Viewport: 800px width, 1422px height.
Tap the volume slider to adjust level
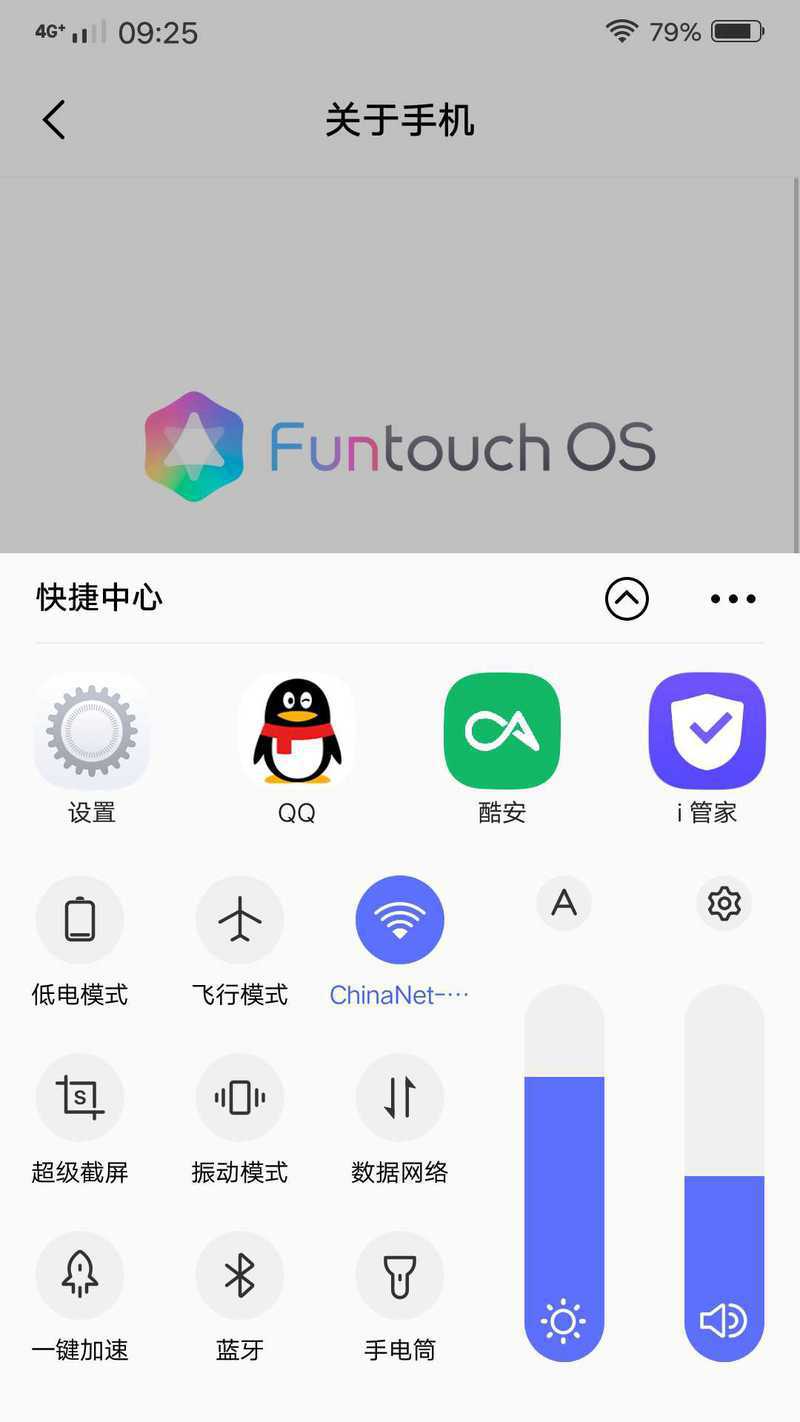(x=724, y=1173)
